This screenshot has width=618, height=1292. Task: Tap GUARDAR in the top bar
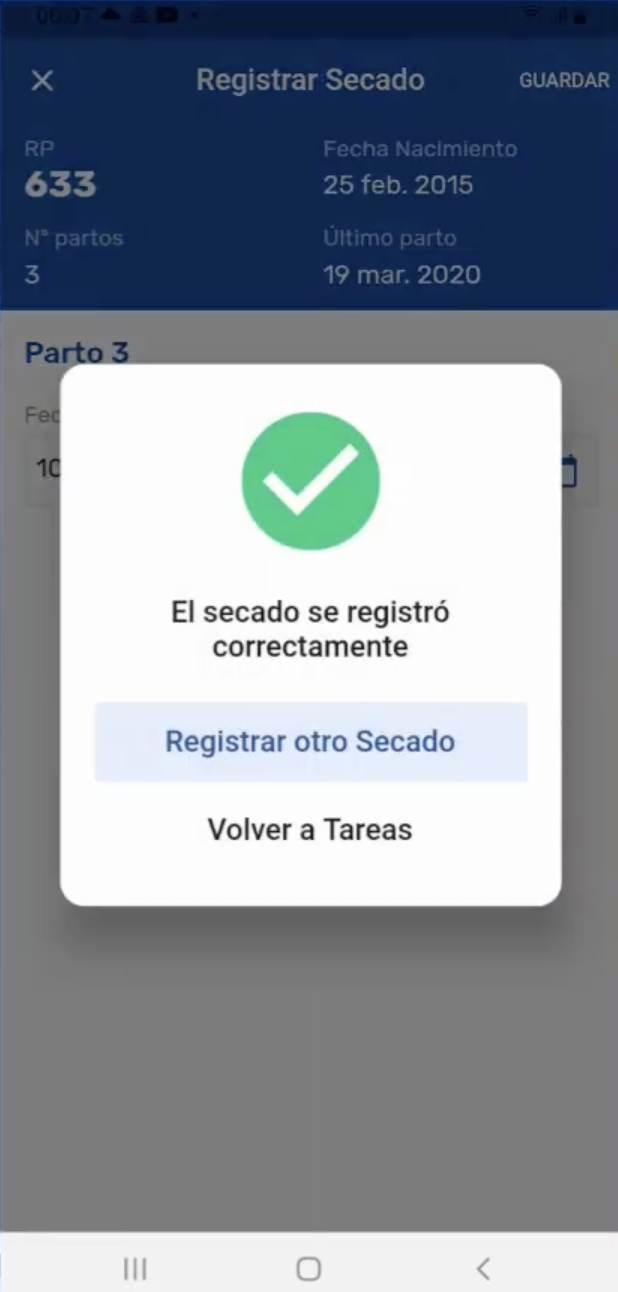(563, 81)
